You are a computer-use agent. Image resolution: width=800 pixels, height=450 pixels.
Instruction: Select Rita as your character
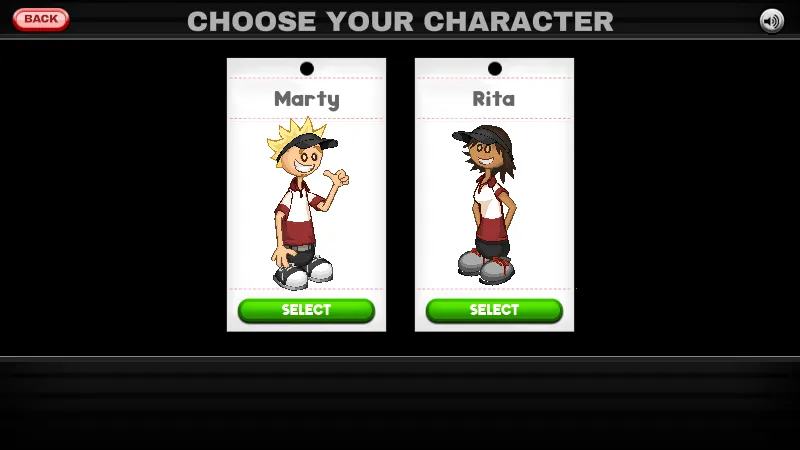point(494,310)
